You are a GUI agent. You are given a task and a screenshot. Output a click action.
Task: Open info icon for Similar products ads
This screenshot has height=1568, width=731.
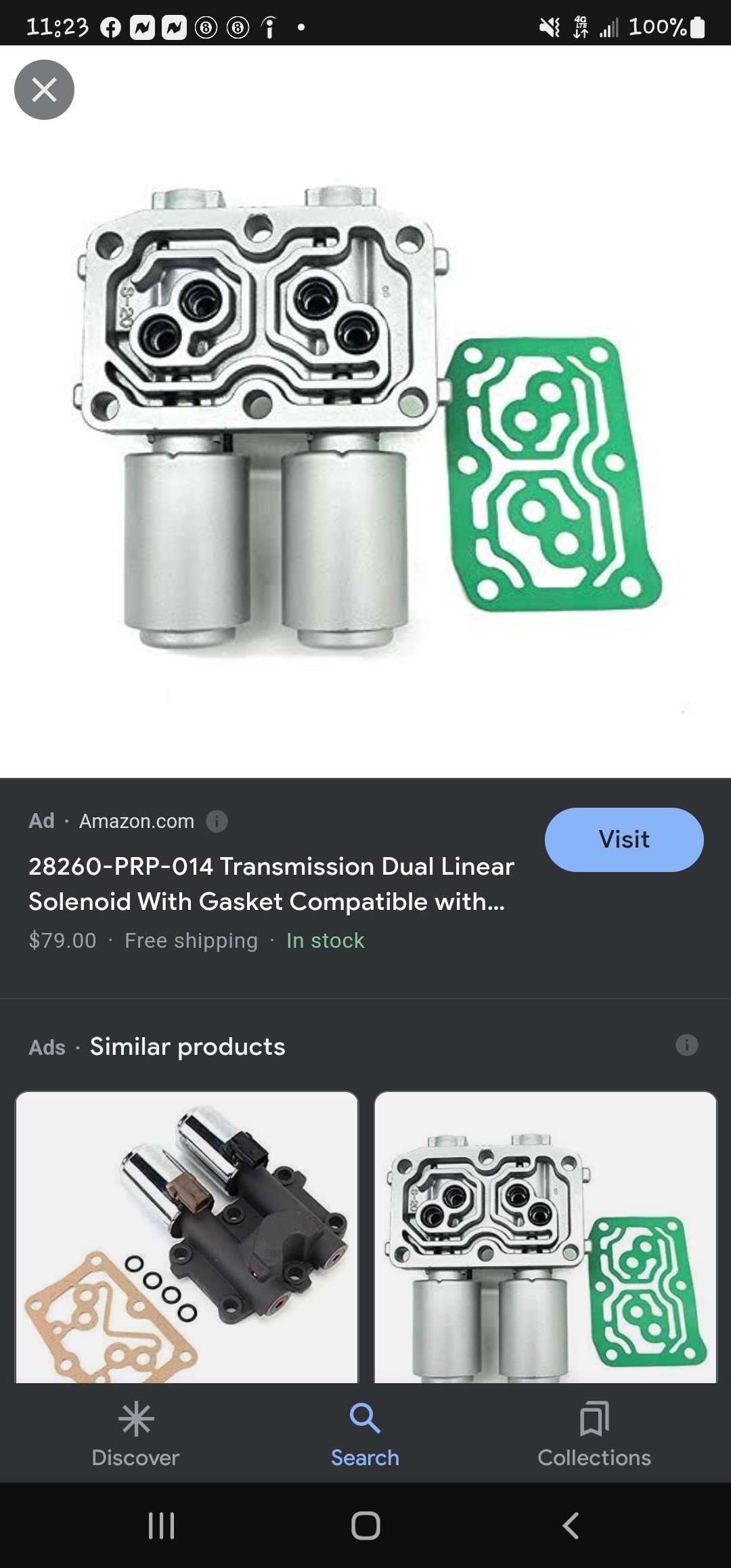(686, 1045)
